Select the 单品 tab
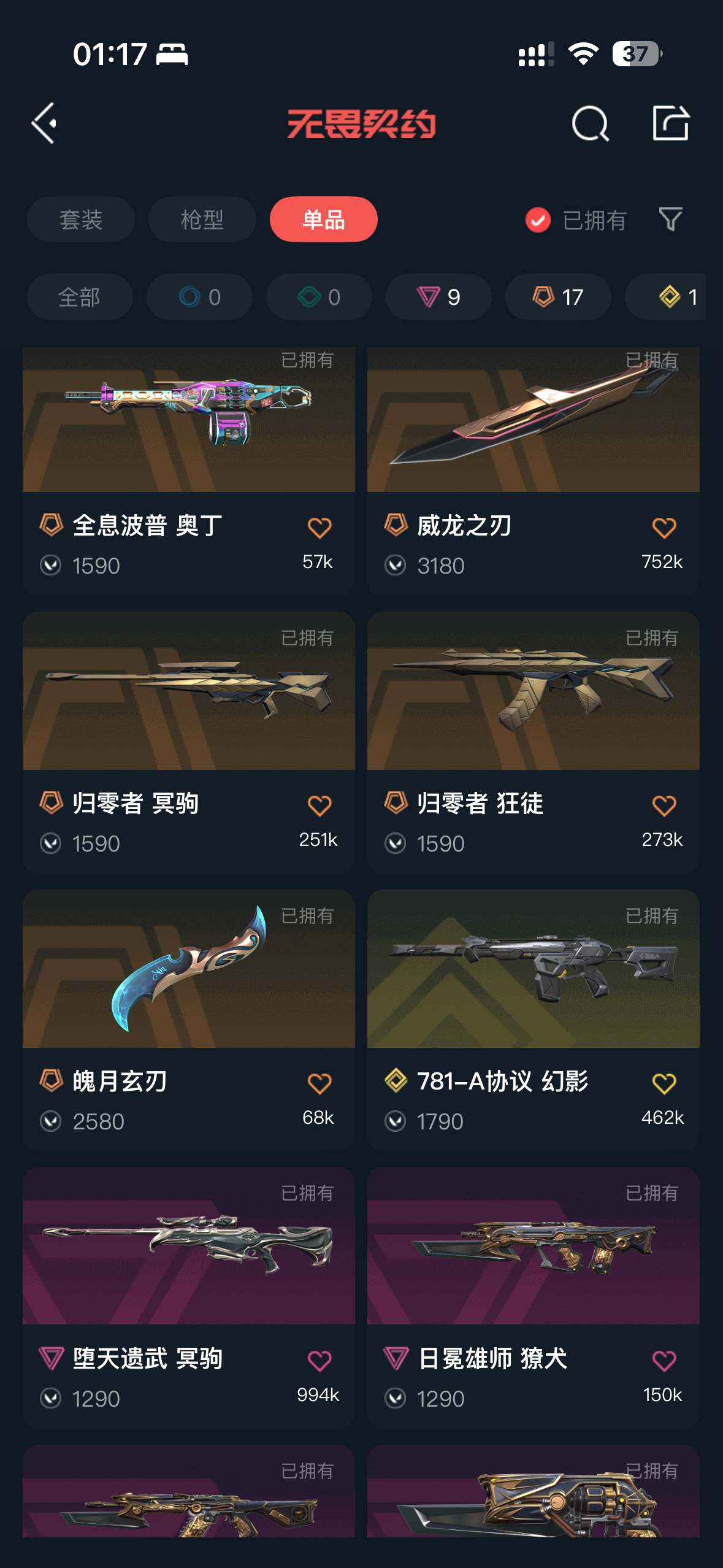 (323, 220)
